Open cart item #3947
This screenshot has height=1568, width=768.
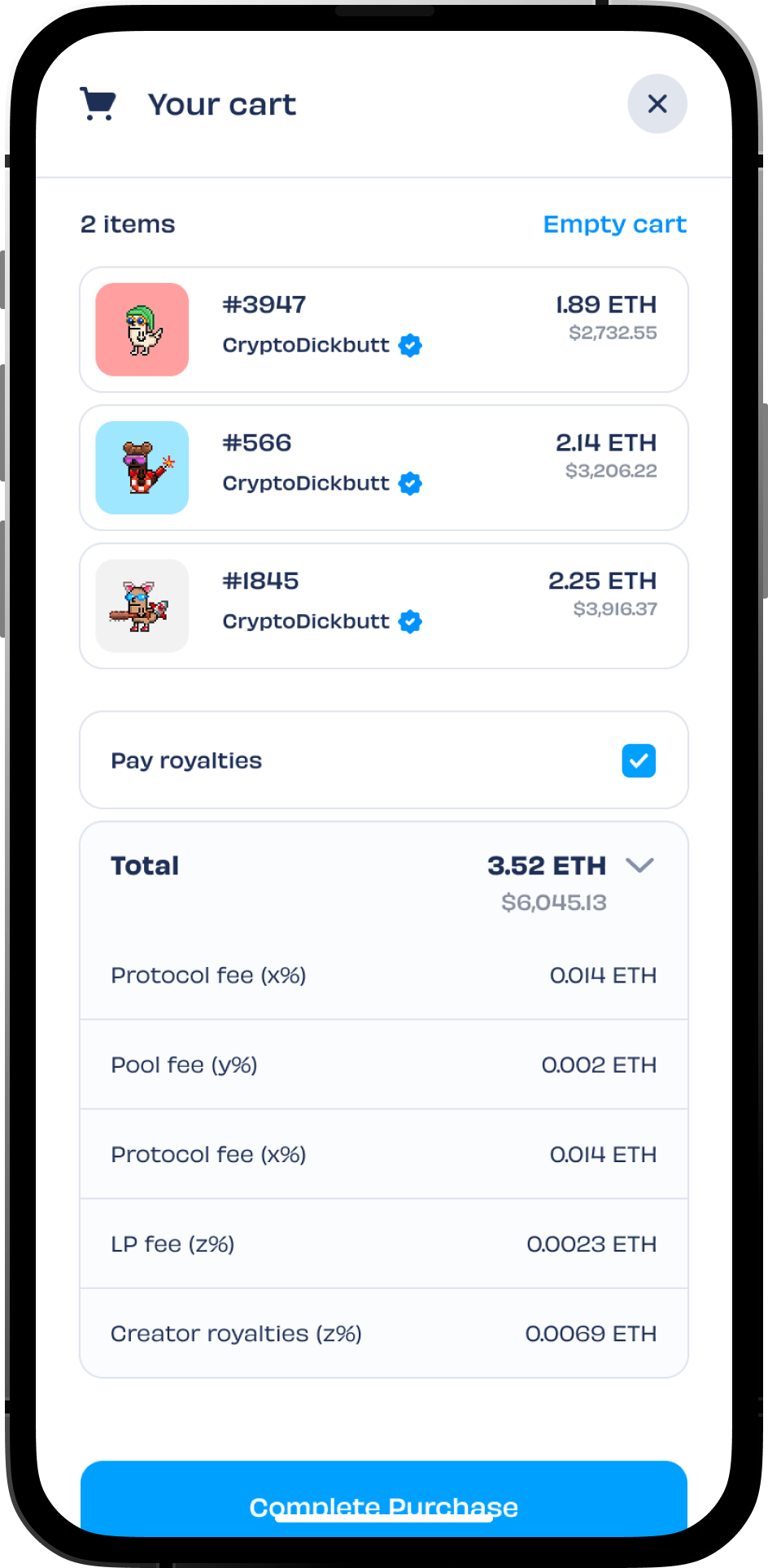pos(383,329)
